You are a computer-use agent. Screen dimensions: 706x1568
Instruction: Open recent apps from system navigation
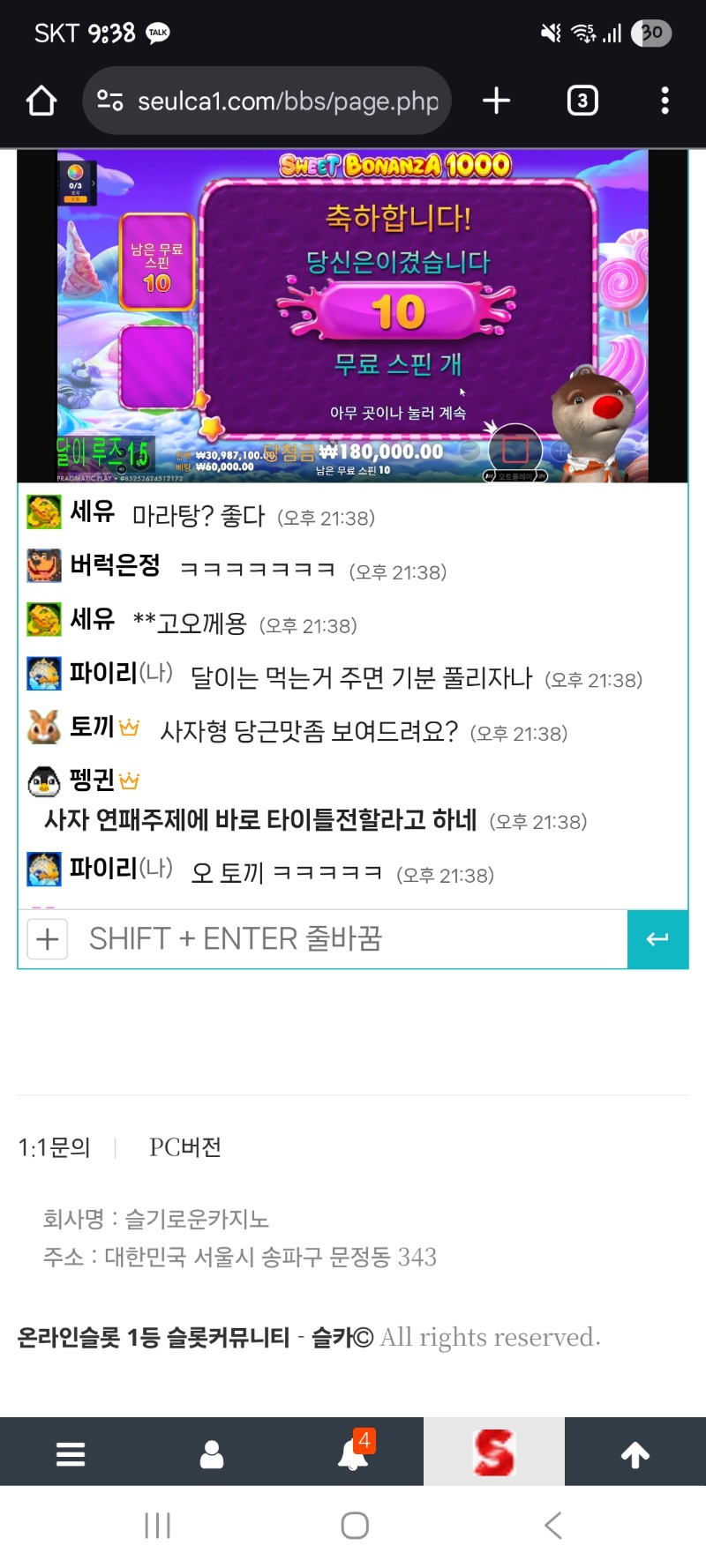tap(157, 1526)
